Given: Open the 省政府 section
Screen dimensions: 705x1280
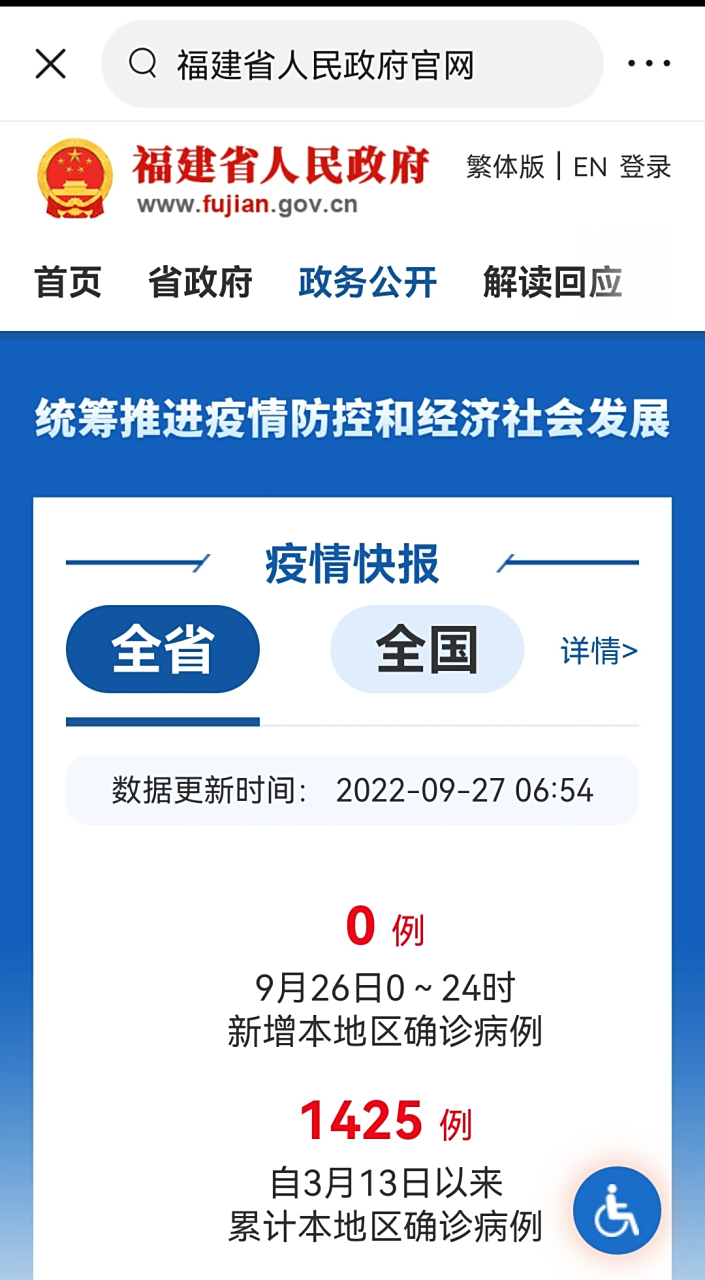Looking at the screenshot, I should [200, 283].
